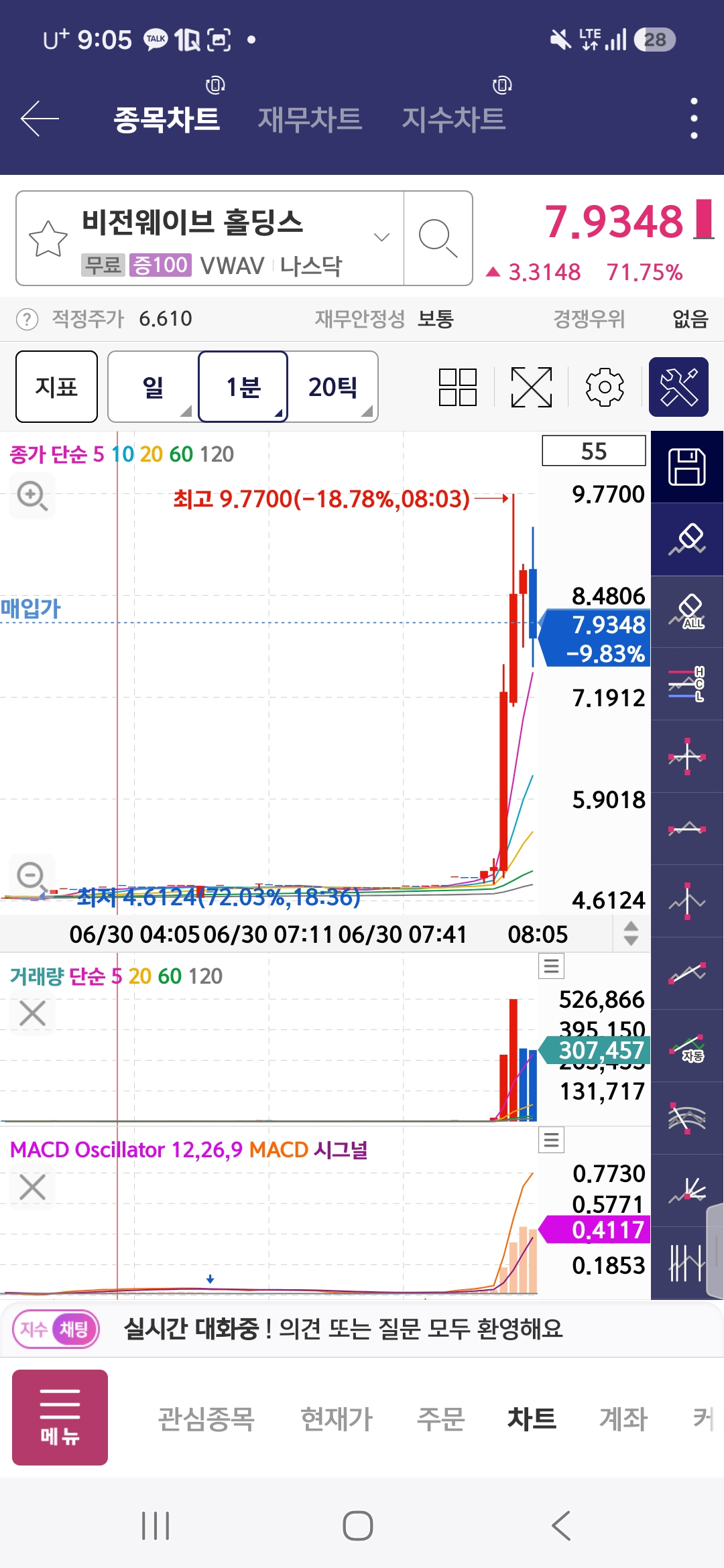
Task: Open the 지표 indicators button
Action: (57, 387)
